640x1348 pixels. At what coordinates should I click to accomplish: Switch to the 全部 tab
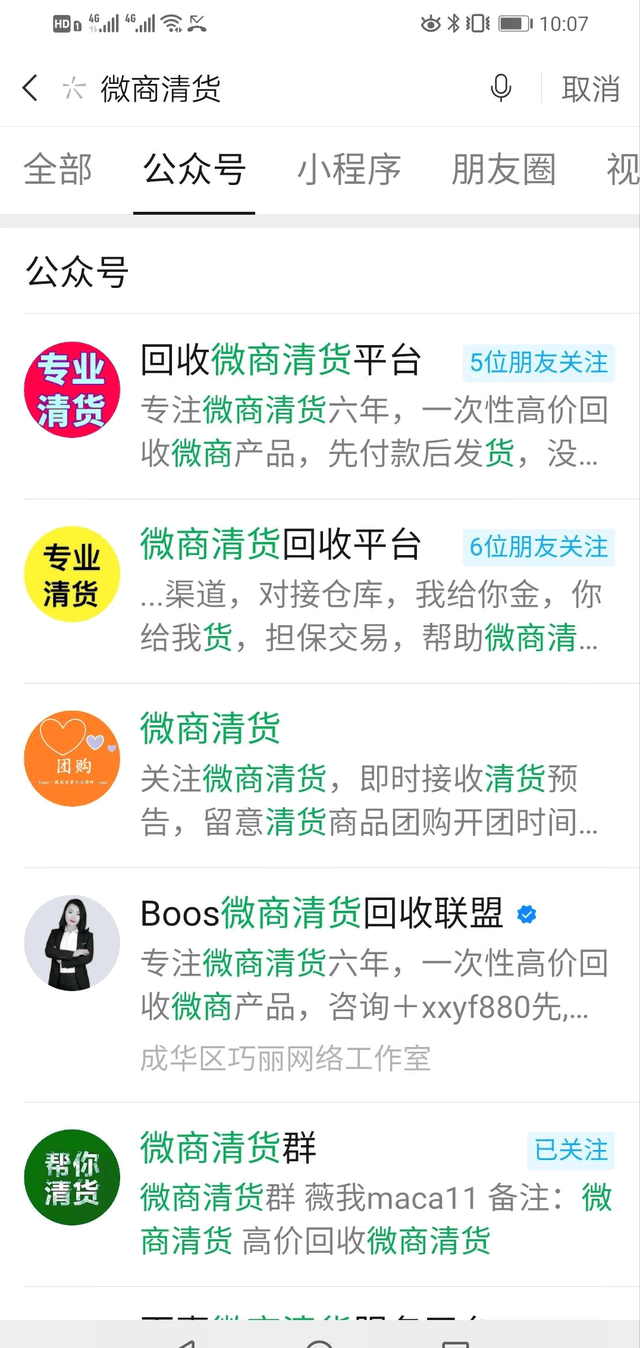[x=58, y=170]
